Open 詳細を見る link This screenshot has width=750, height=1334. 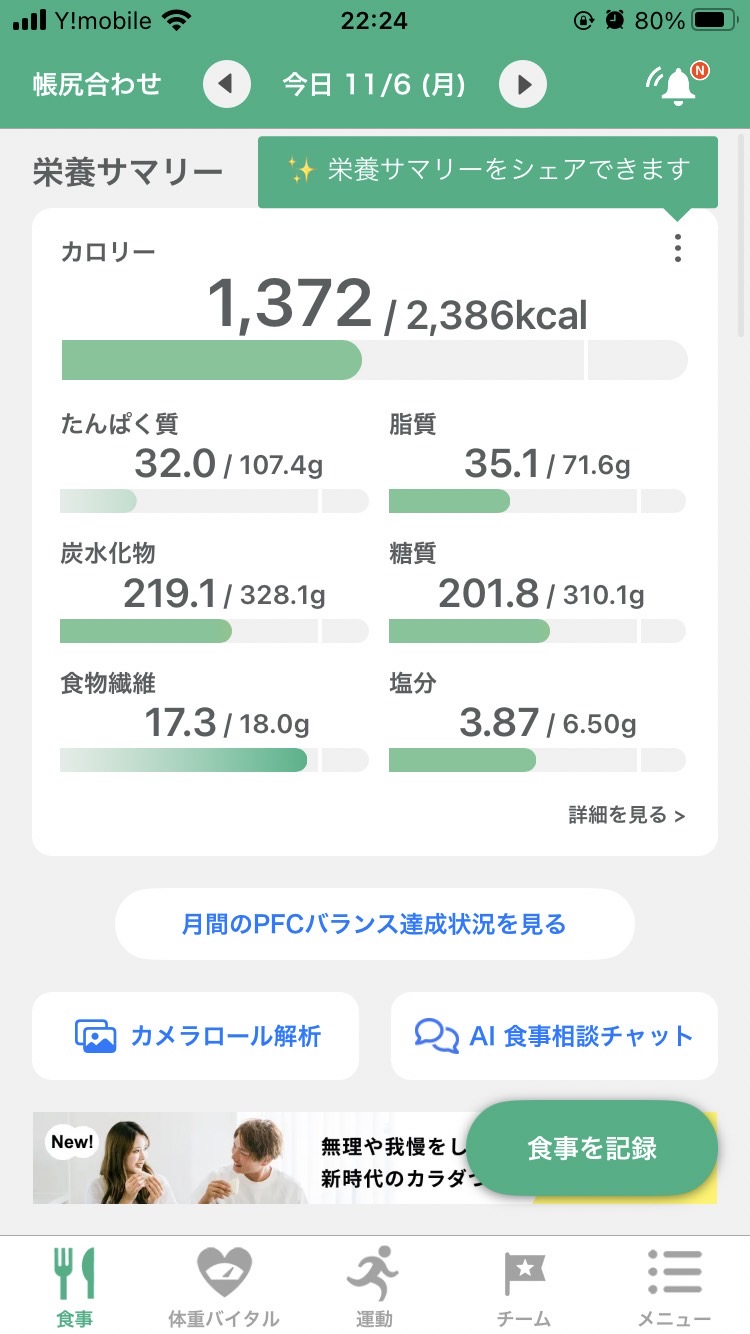click(x=627, y=815)
